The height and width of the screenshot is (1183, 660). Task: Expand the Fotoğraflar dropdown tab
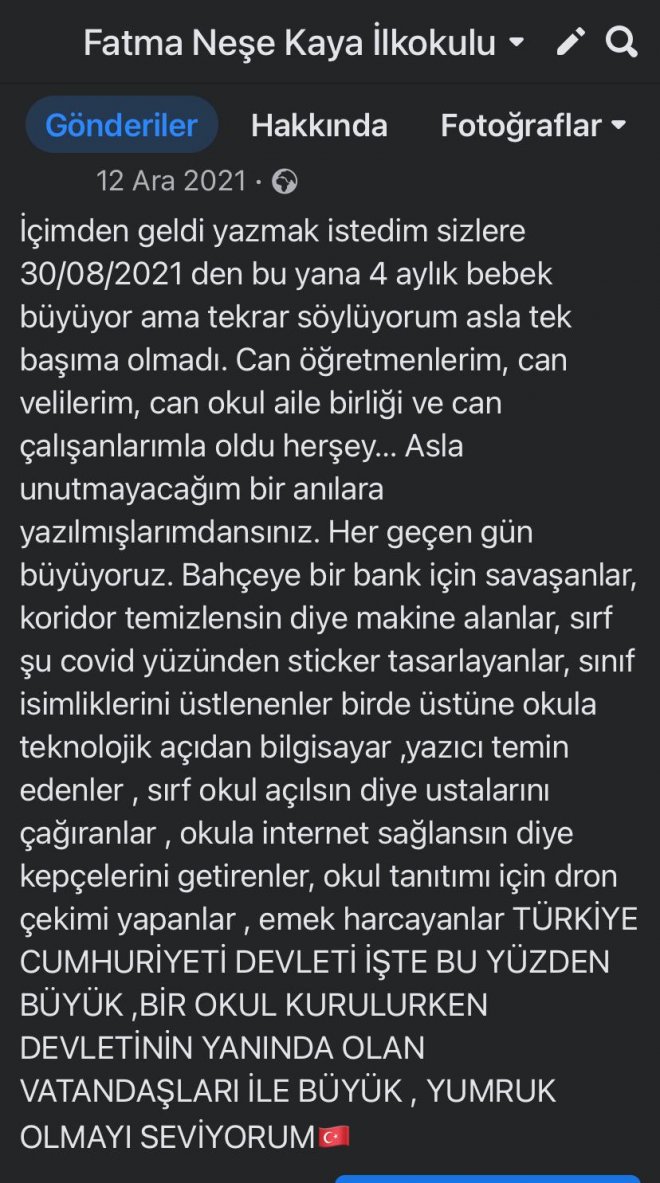533,126
